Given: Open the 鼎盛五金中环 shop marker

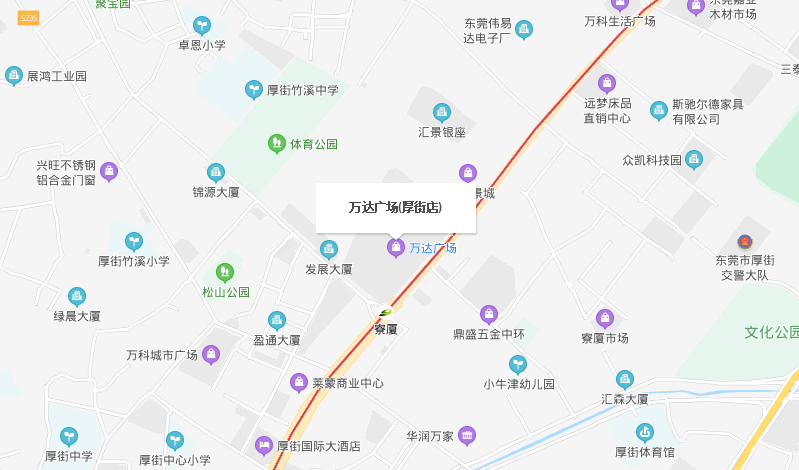Looking at the screenshot, I should [x=489, y=315].
